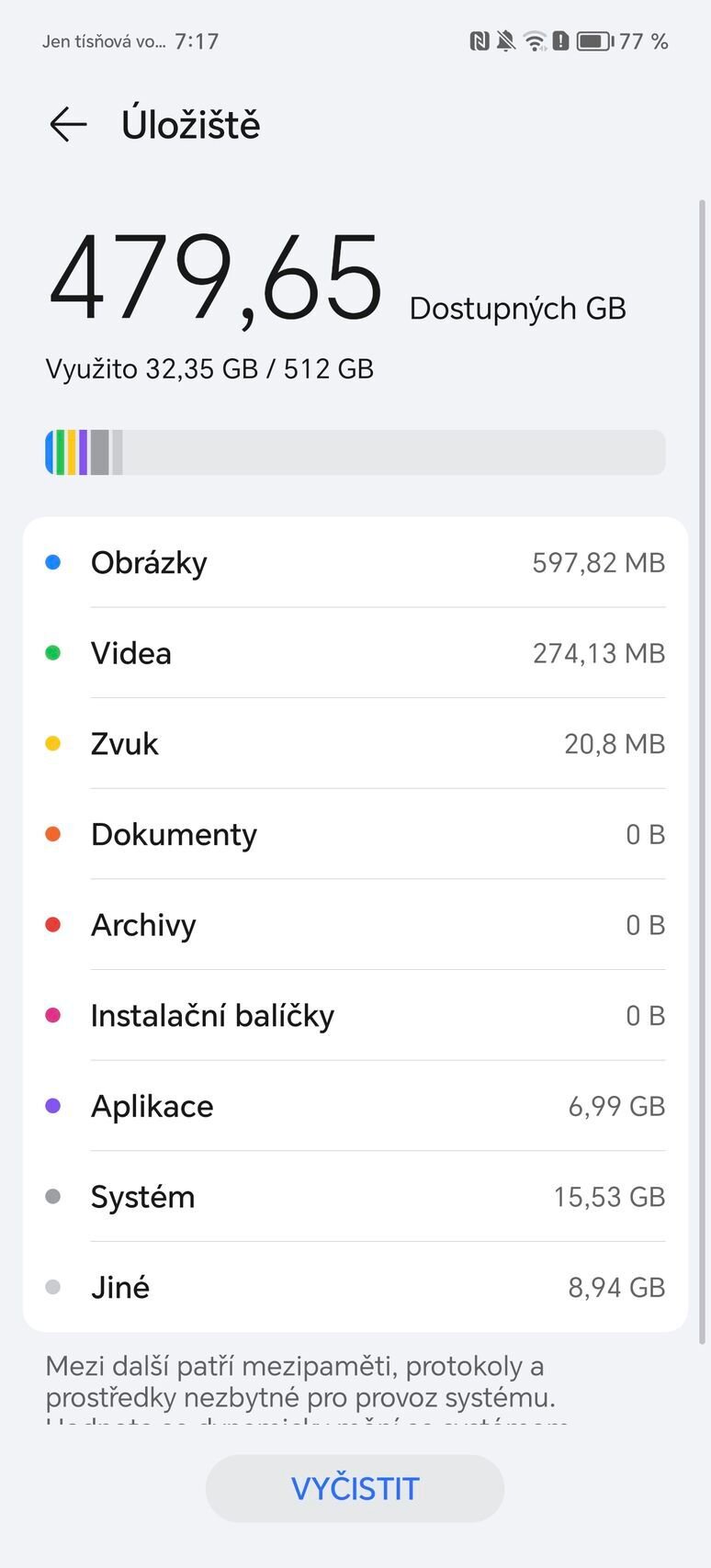This screenshot has height=1568, width=711.
Task: Tap the blue dot next to Obrázky
Action: point(53,561)
